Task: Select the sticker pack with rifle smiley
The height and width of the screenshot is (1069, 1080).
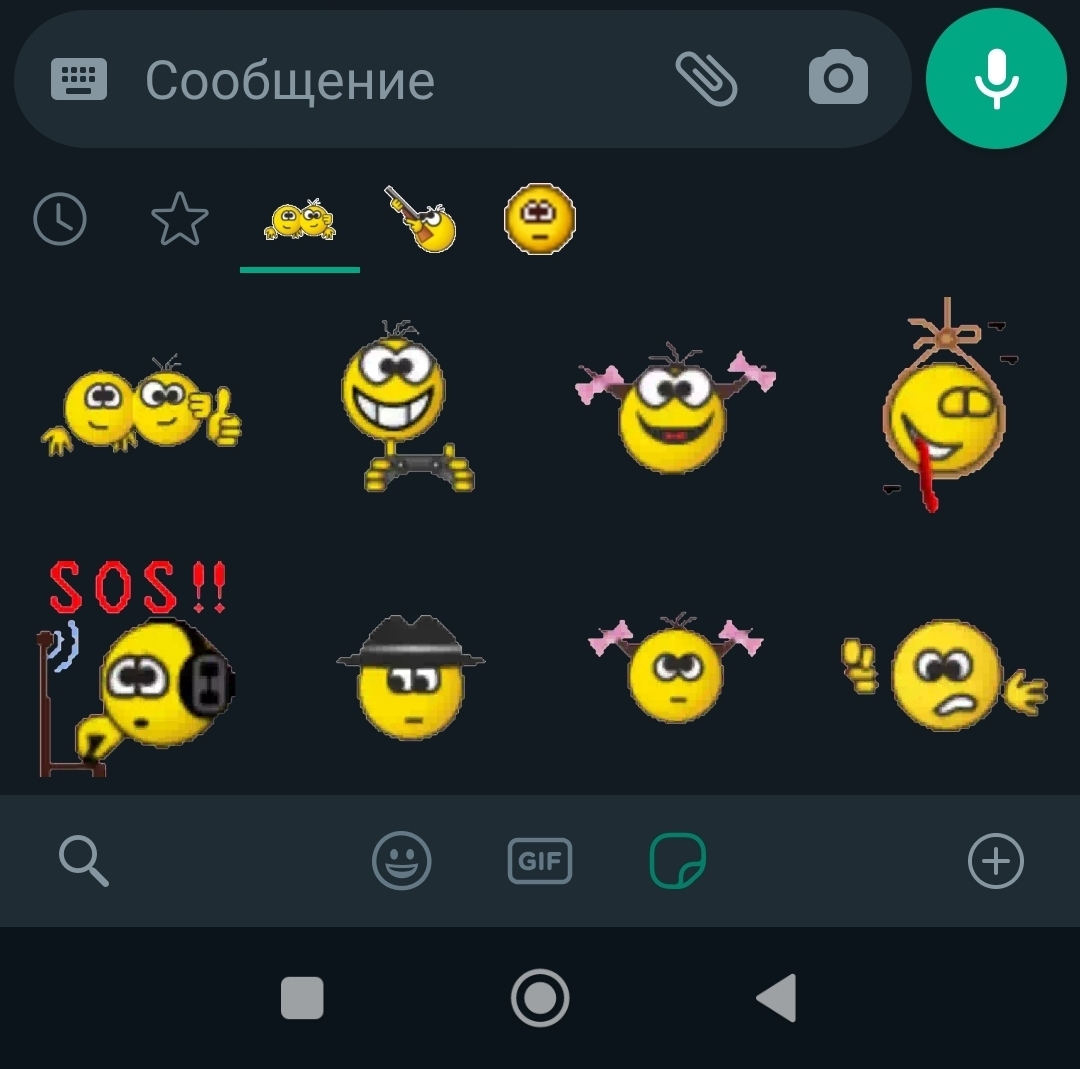Action: click(x=421, y=218)
